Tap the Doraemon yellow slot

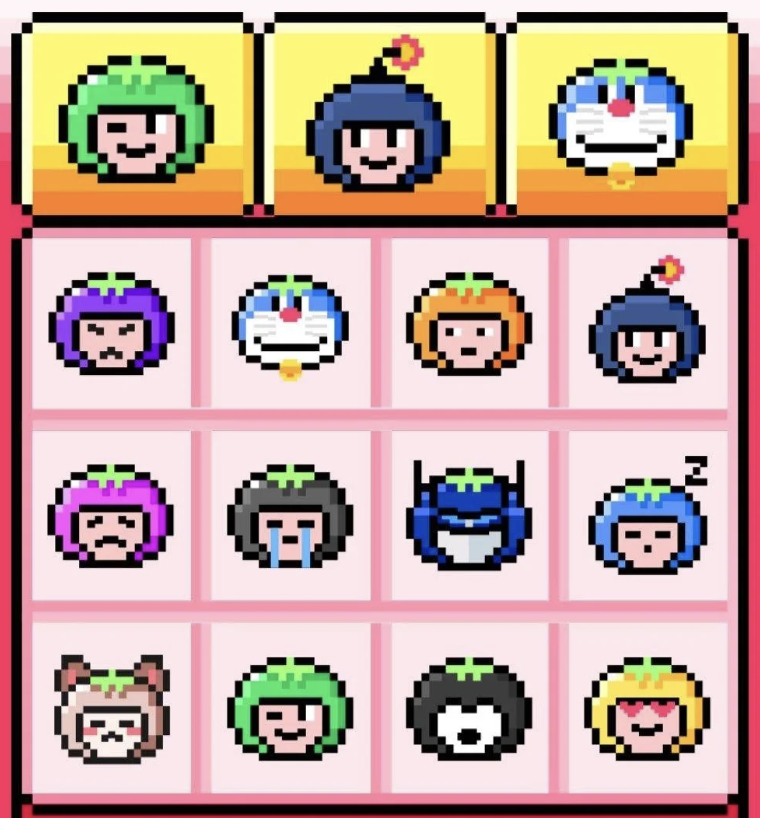coord(623,116)
